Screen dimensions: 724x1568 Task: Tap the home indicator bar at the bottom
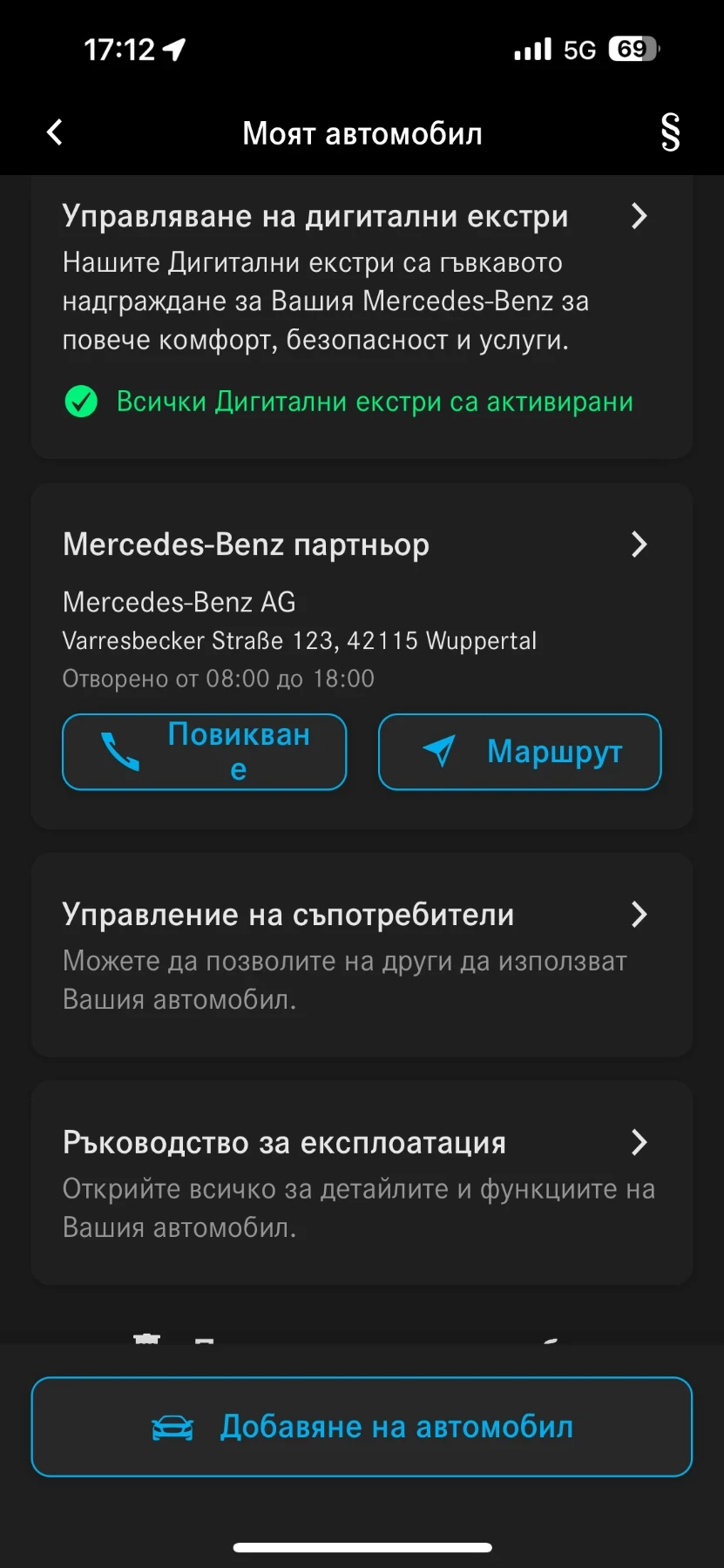coord(362,1547)
